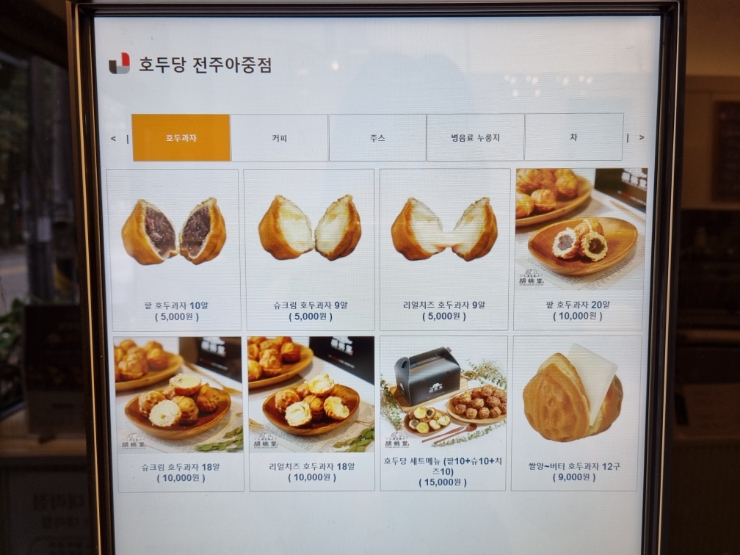The width and height of the screenshot is (740, 555).
Task: Choose 슈크림 호두과자 9알
Action: tap(309, 249)
